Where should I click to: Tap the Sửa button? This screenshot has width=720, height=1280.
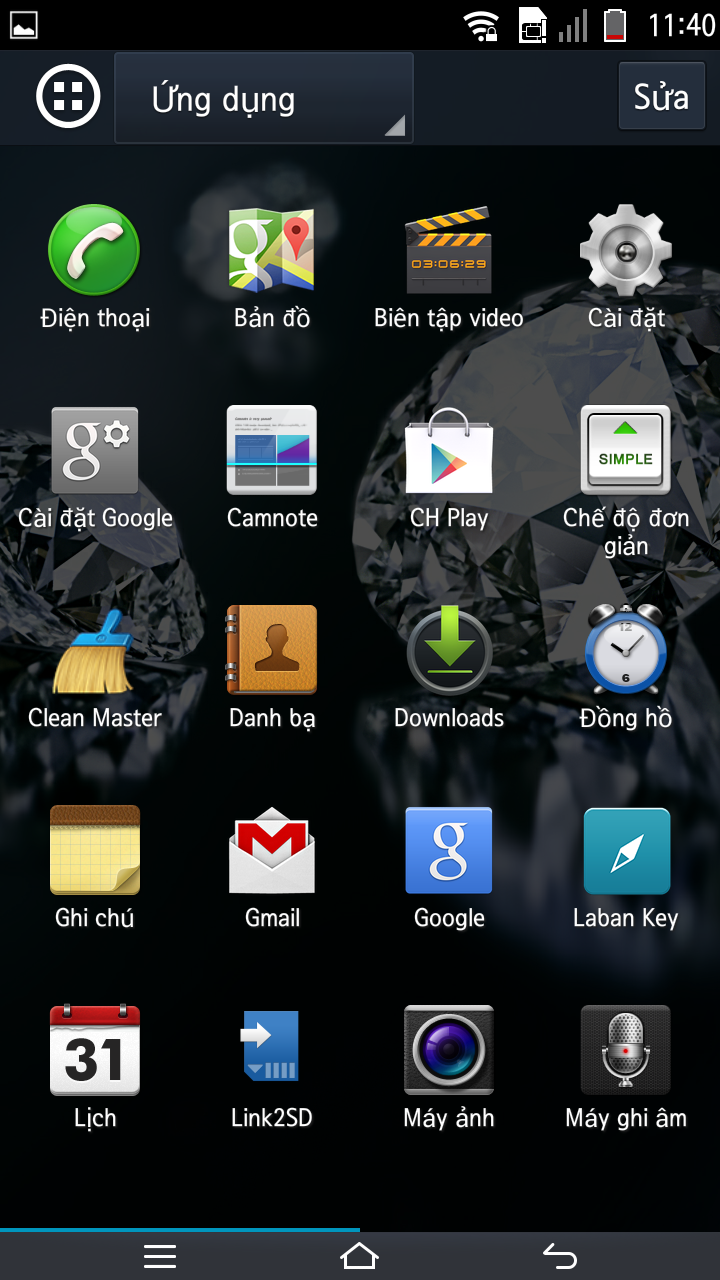pos(661,97)
